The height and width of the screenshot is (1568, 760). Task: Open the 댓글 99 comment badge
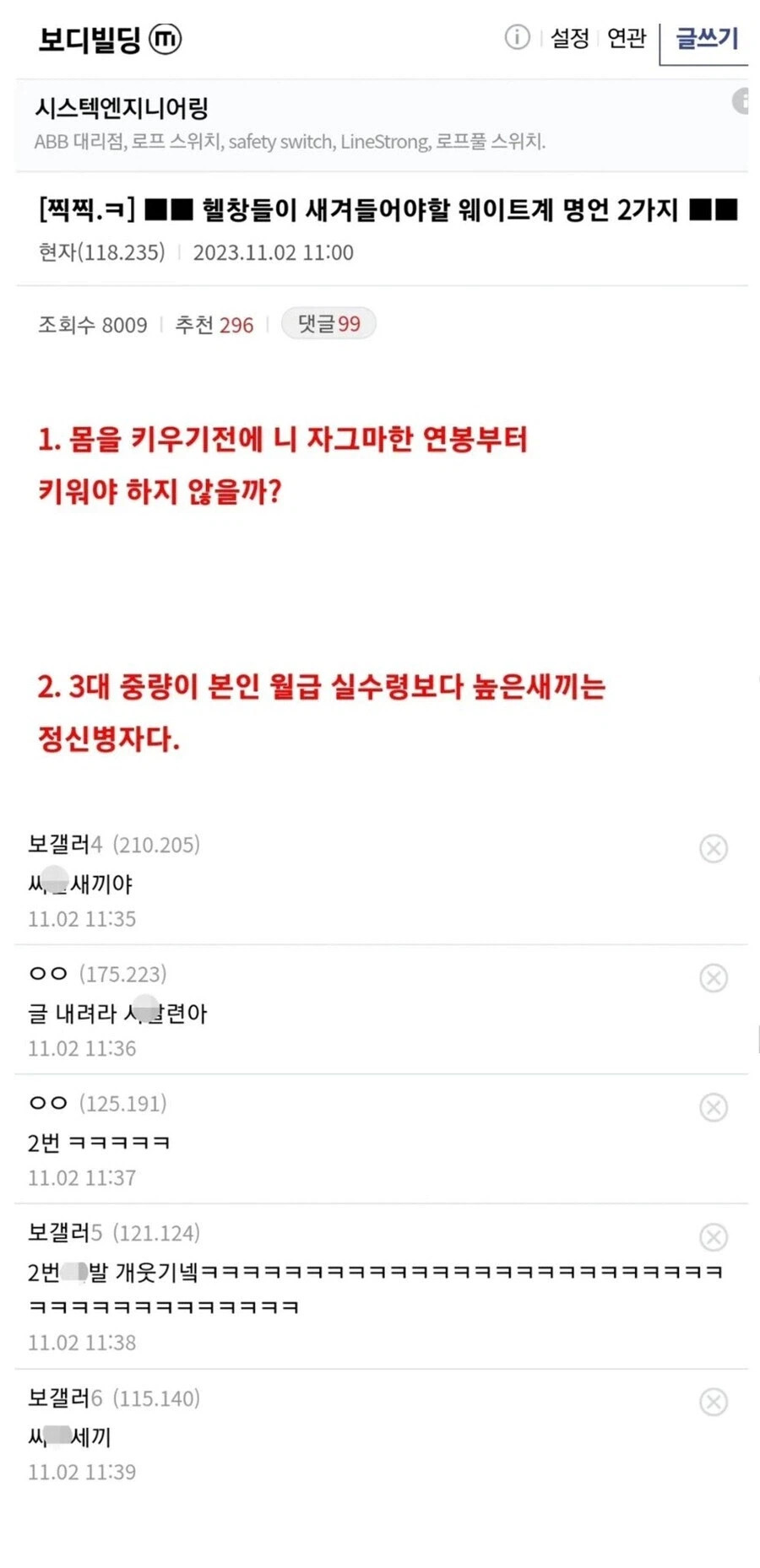click(x=328, y=323)
